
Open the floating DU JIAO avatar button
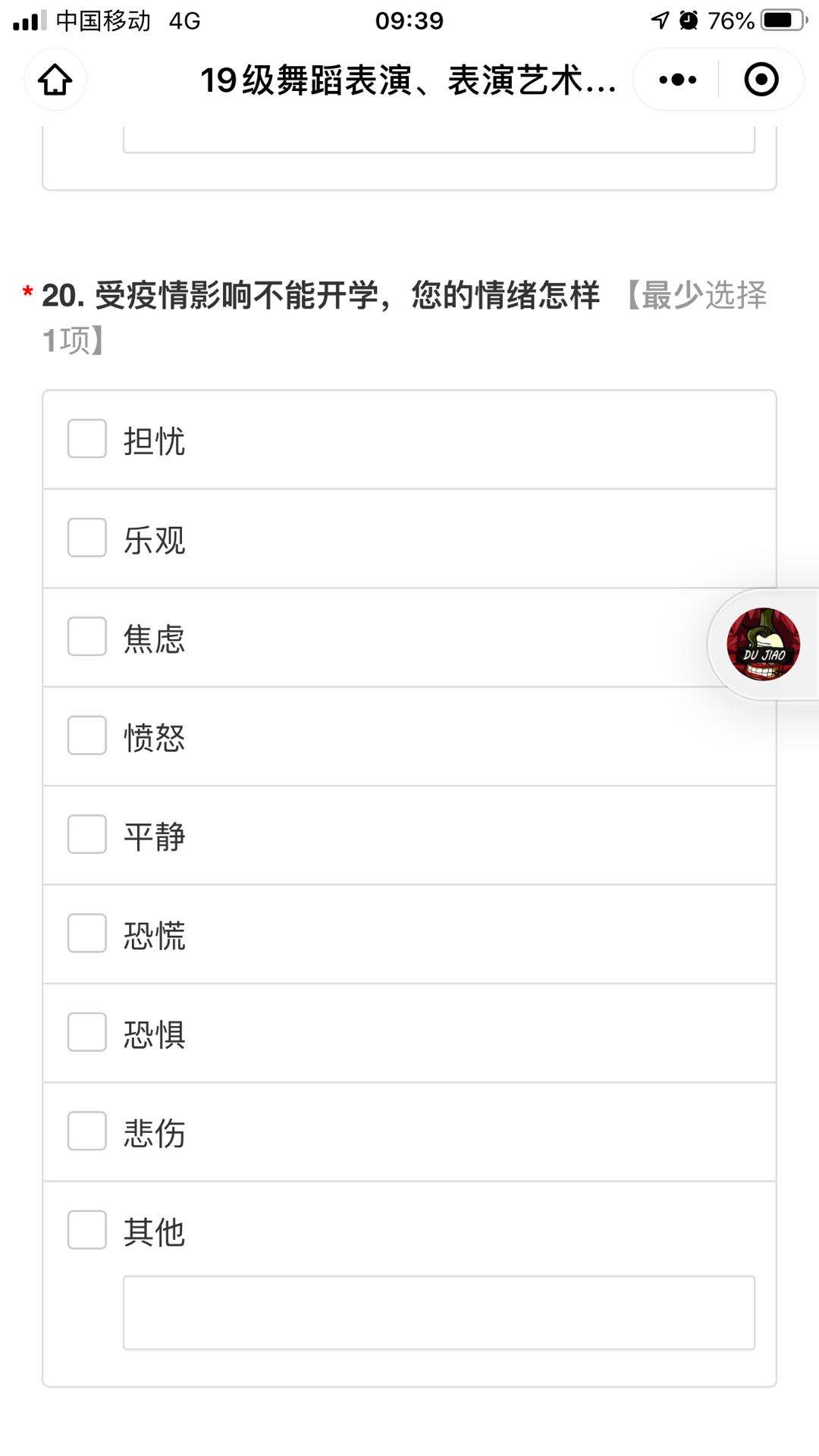(763, 644)
